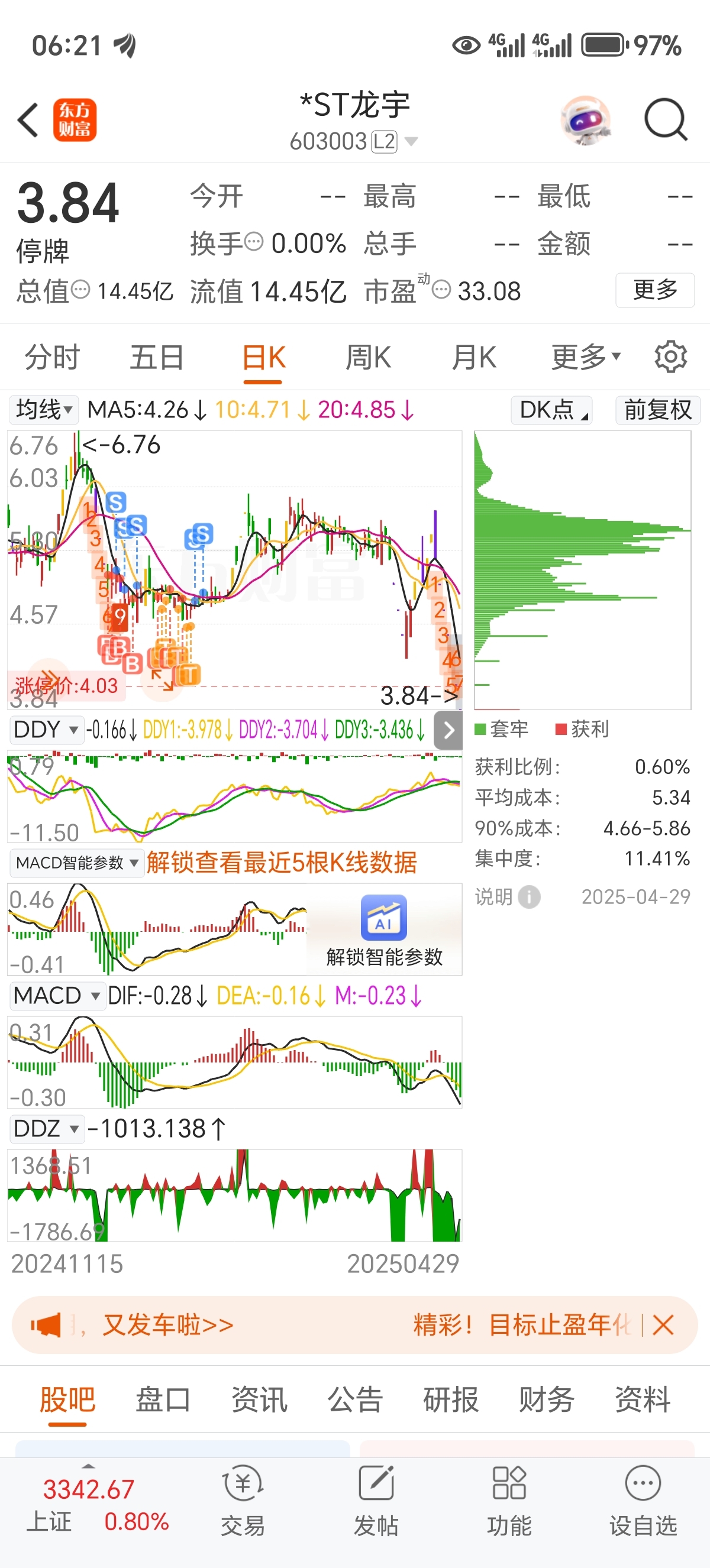Change the 前复权 adjustment setting

coord(657,410)
